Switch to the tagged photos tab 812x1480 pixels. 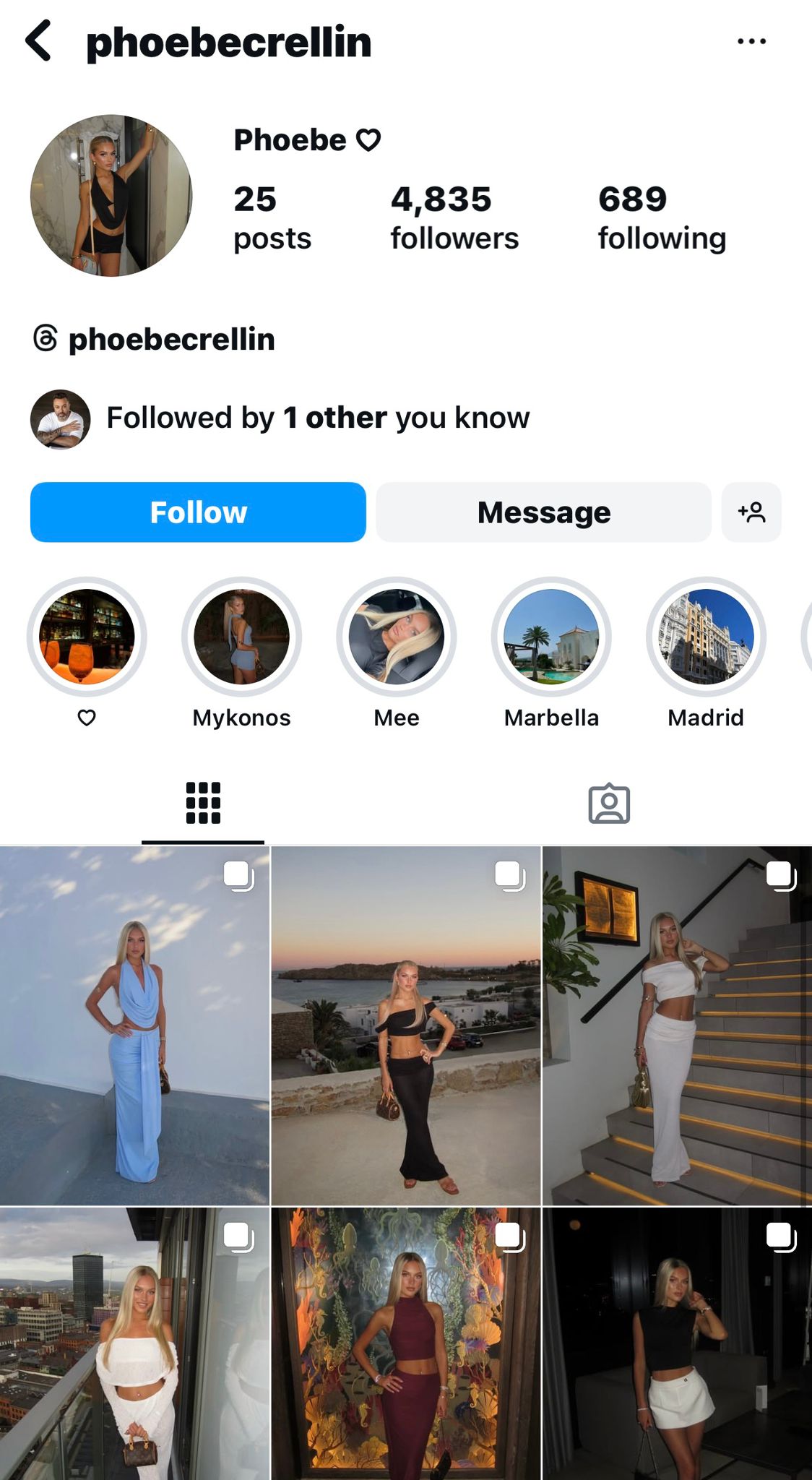[609, 804]
